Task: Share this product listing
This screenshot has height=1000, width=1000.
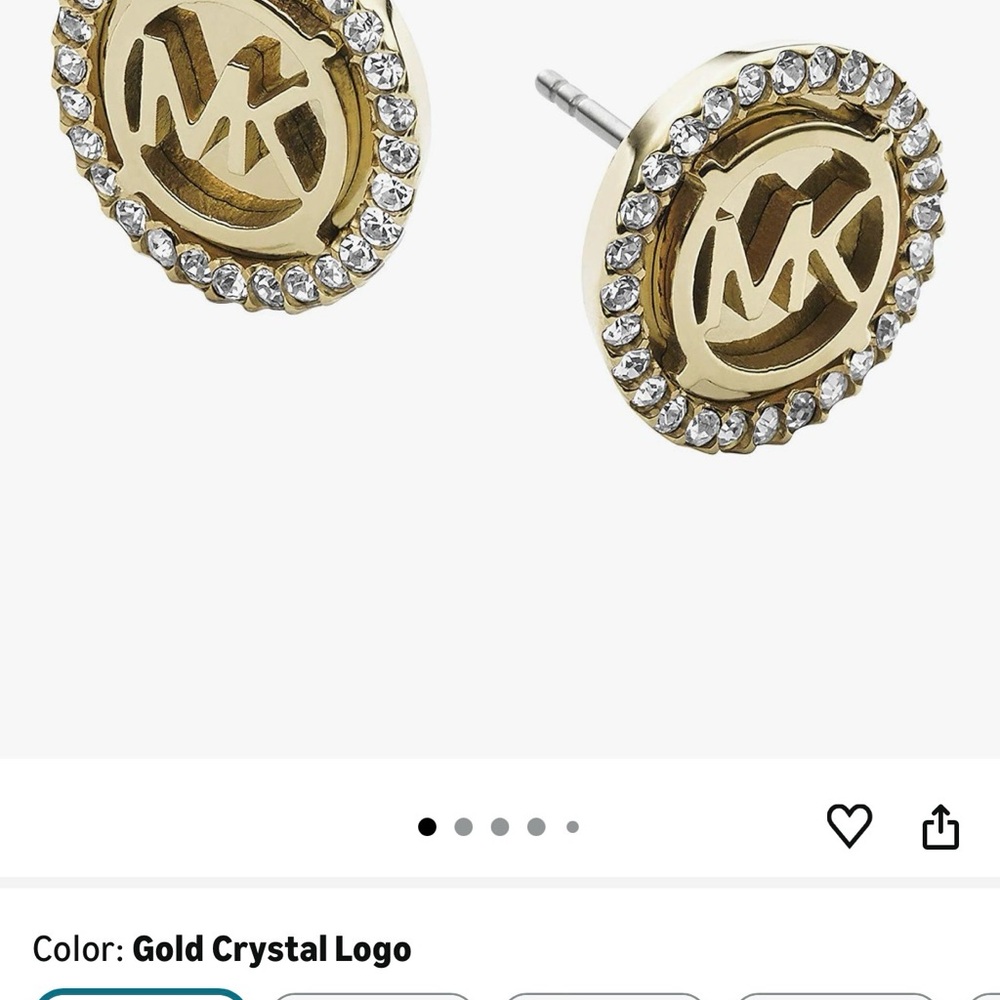Action: (940, 828)
